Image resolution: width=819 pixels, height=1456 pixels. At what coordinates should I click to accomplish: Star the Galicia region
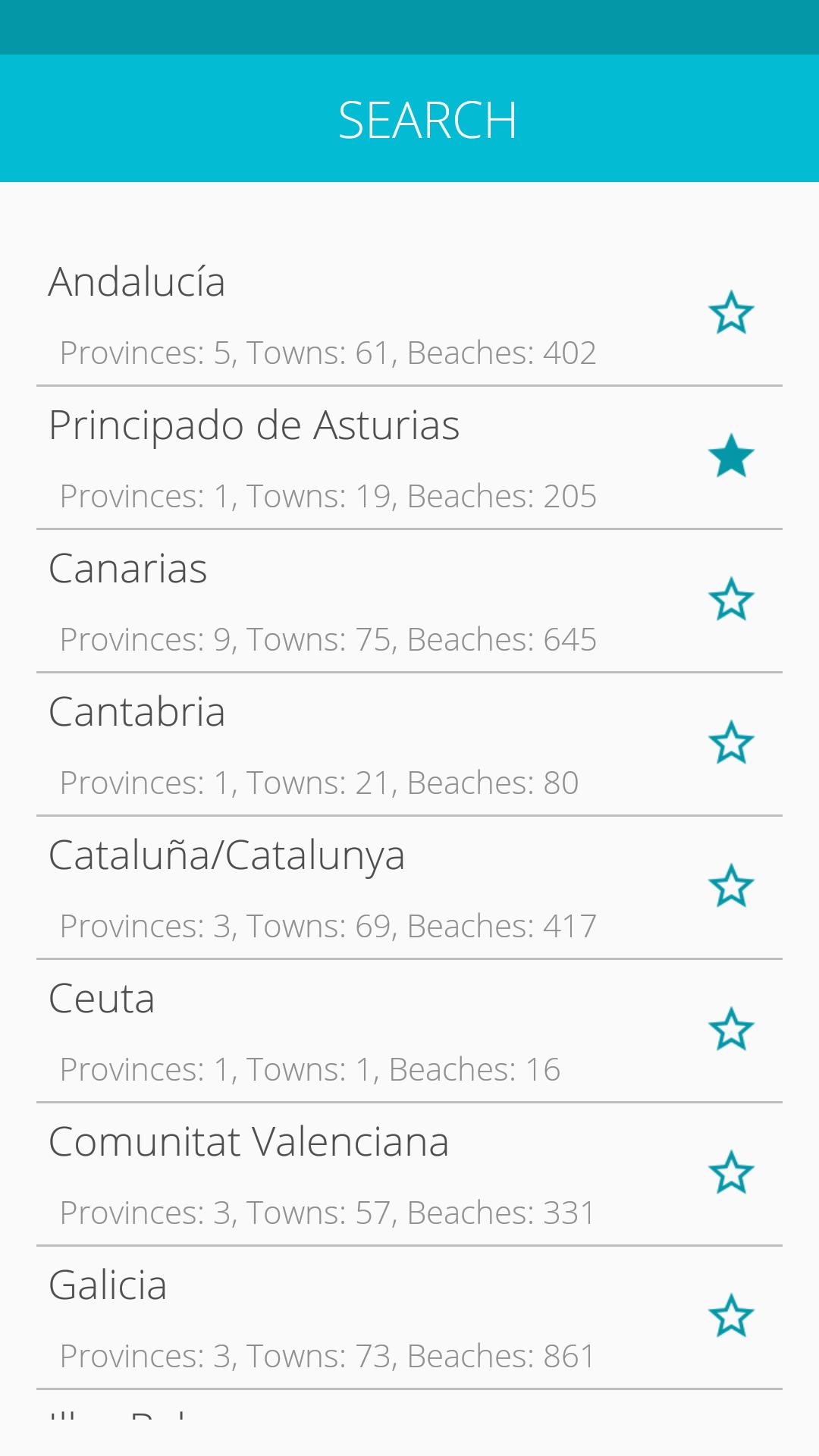[x=731, y=1316]
